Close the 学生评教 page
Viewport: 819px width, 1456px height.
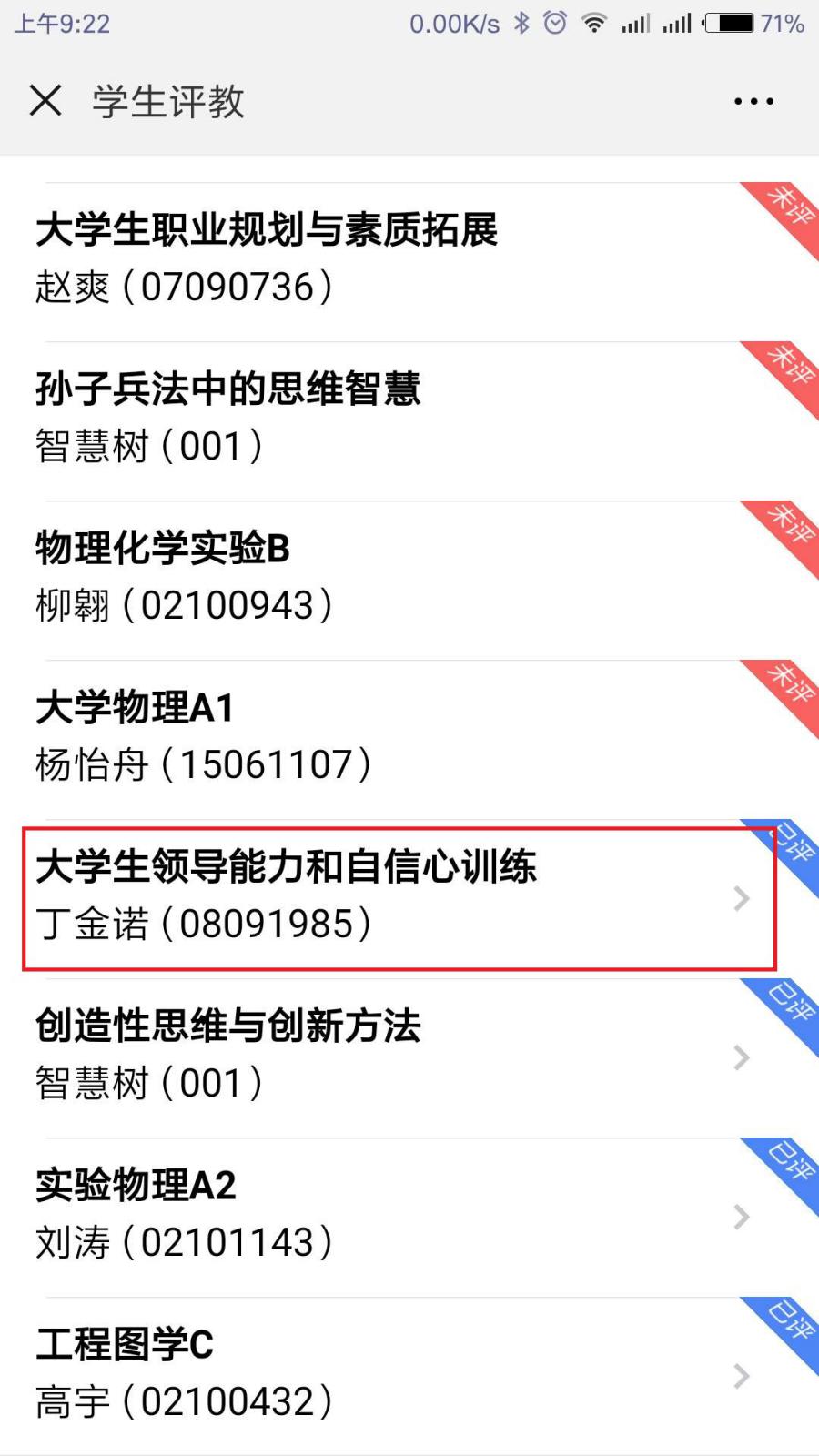[45, 100]
